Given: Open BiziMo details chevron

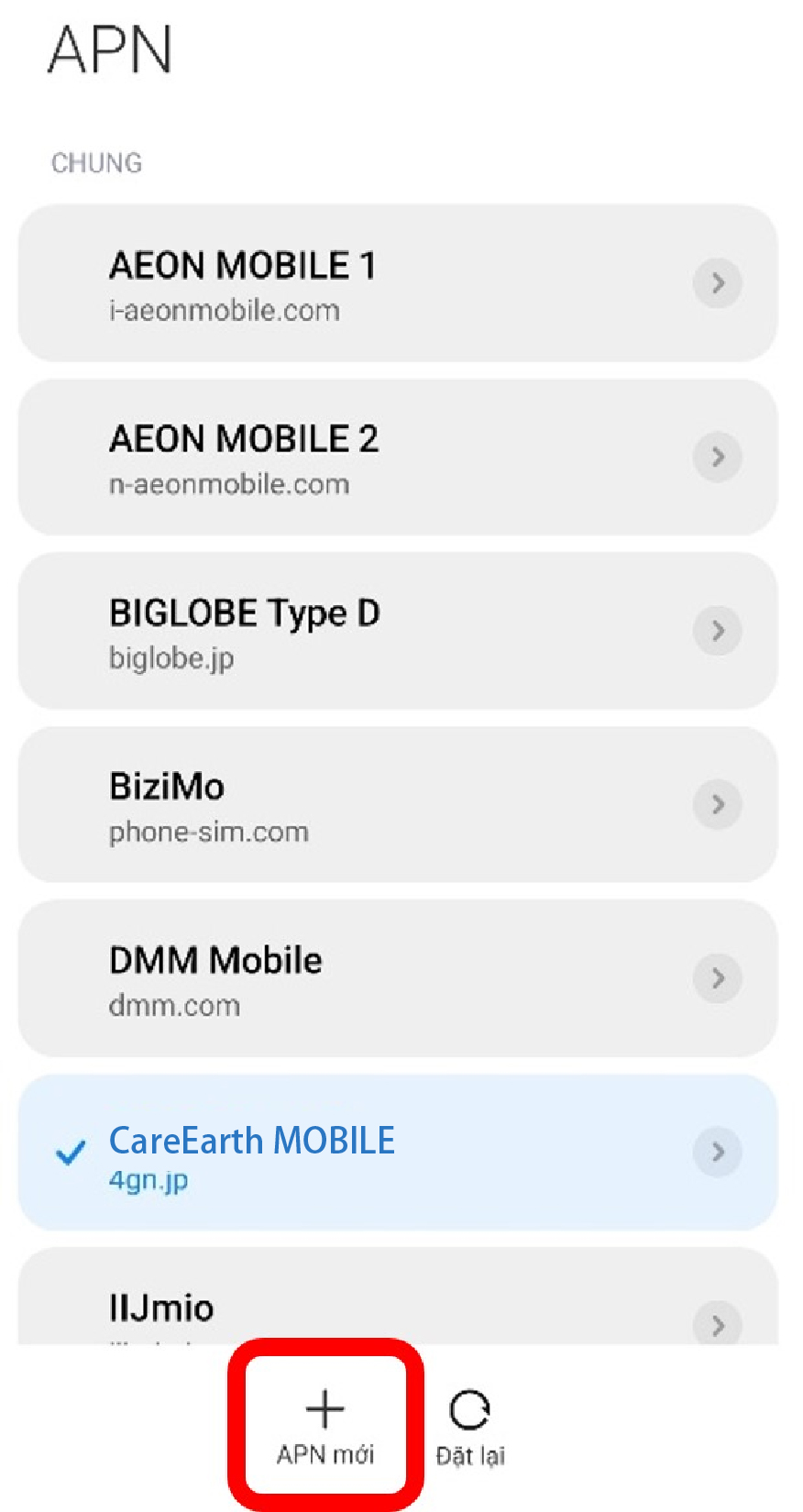Looking at the screenshot, I should (718, 804).
